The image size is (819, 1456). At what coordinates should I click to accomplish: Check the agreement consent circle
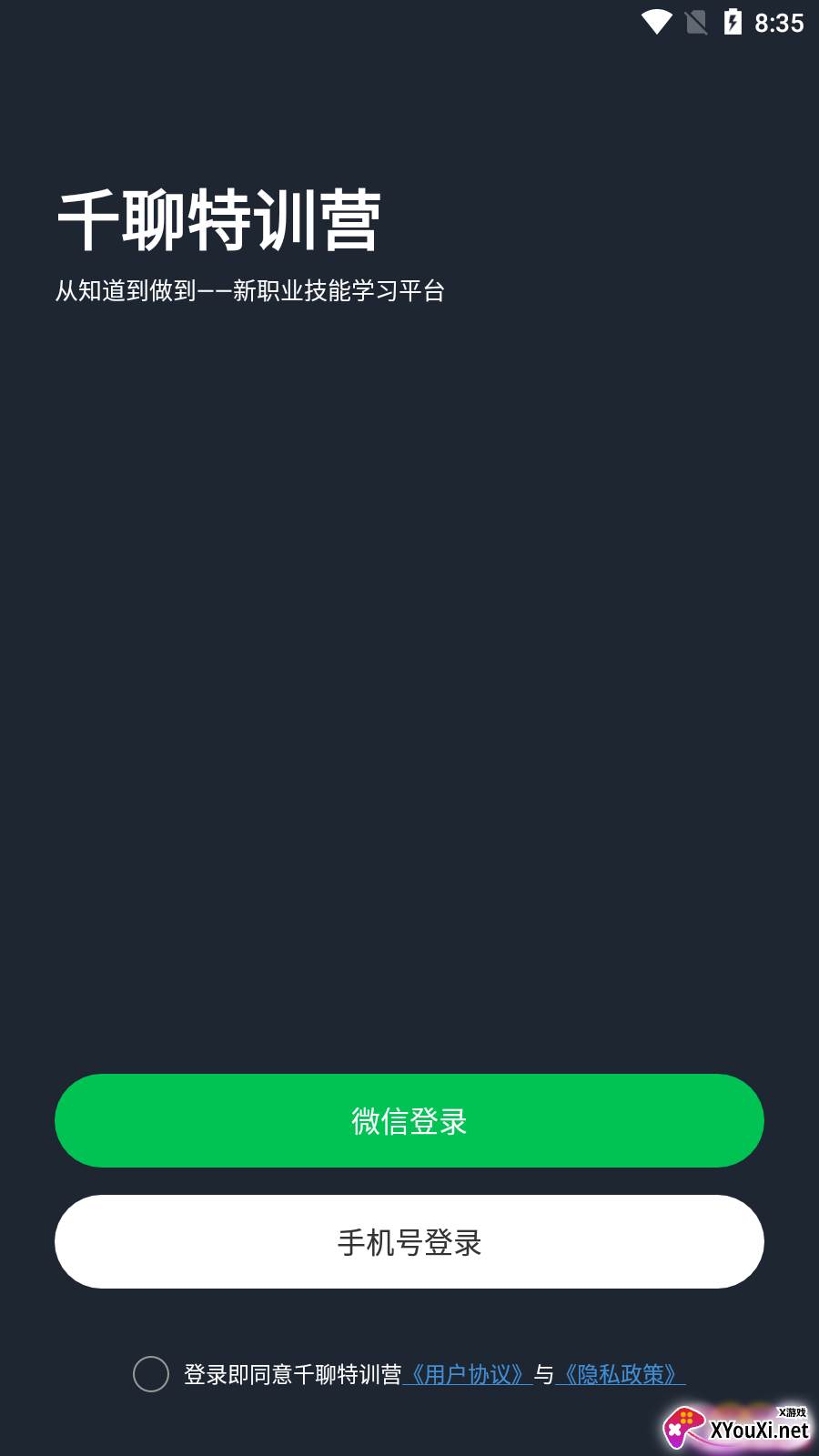[151, 1374]
